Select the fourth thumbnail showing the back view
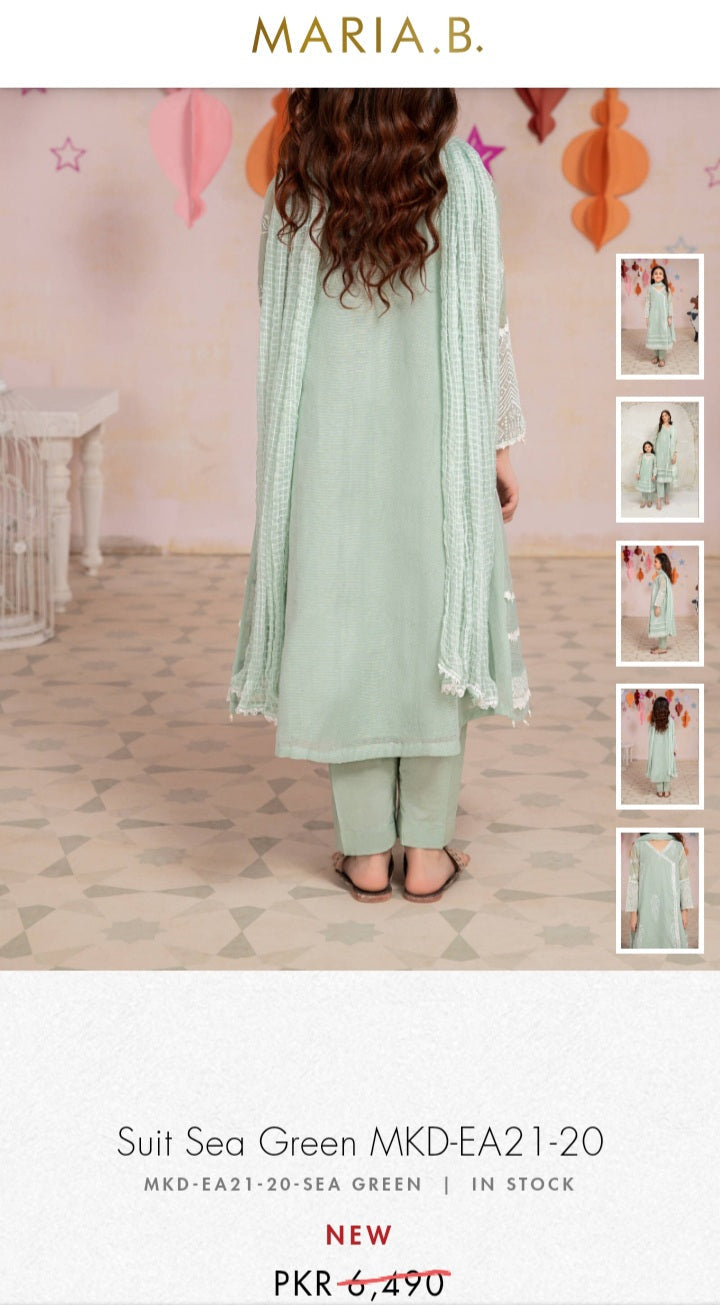This screenshot has width=720, height=1305. click(x=659, y=746)
